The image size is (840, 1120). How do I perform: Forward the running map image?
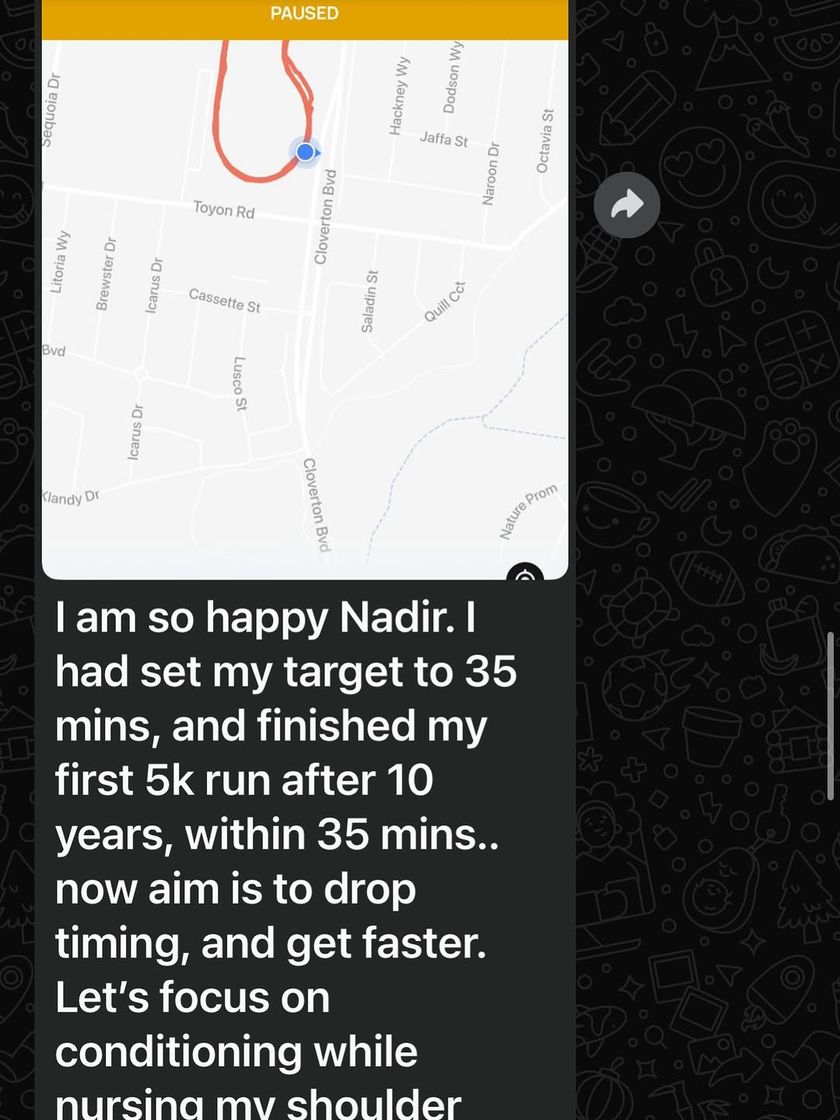[626, 205]
